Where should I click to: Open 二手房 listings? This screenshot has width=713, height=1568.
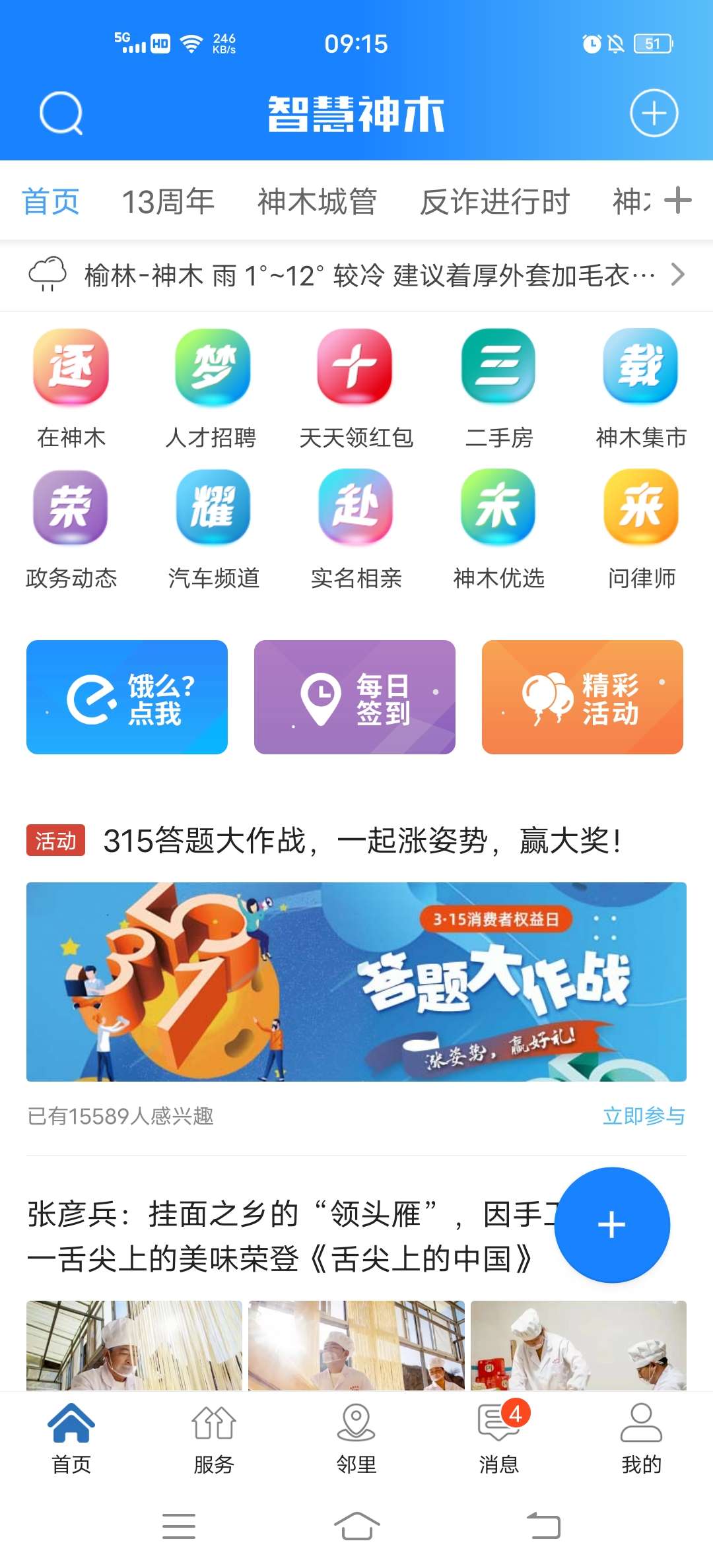coord(498,389)
